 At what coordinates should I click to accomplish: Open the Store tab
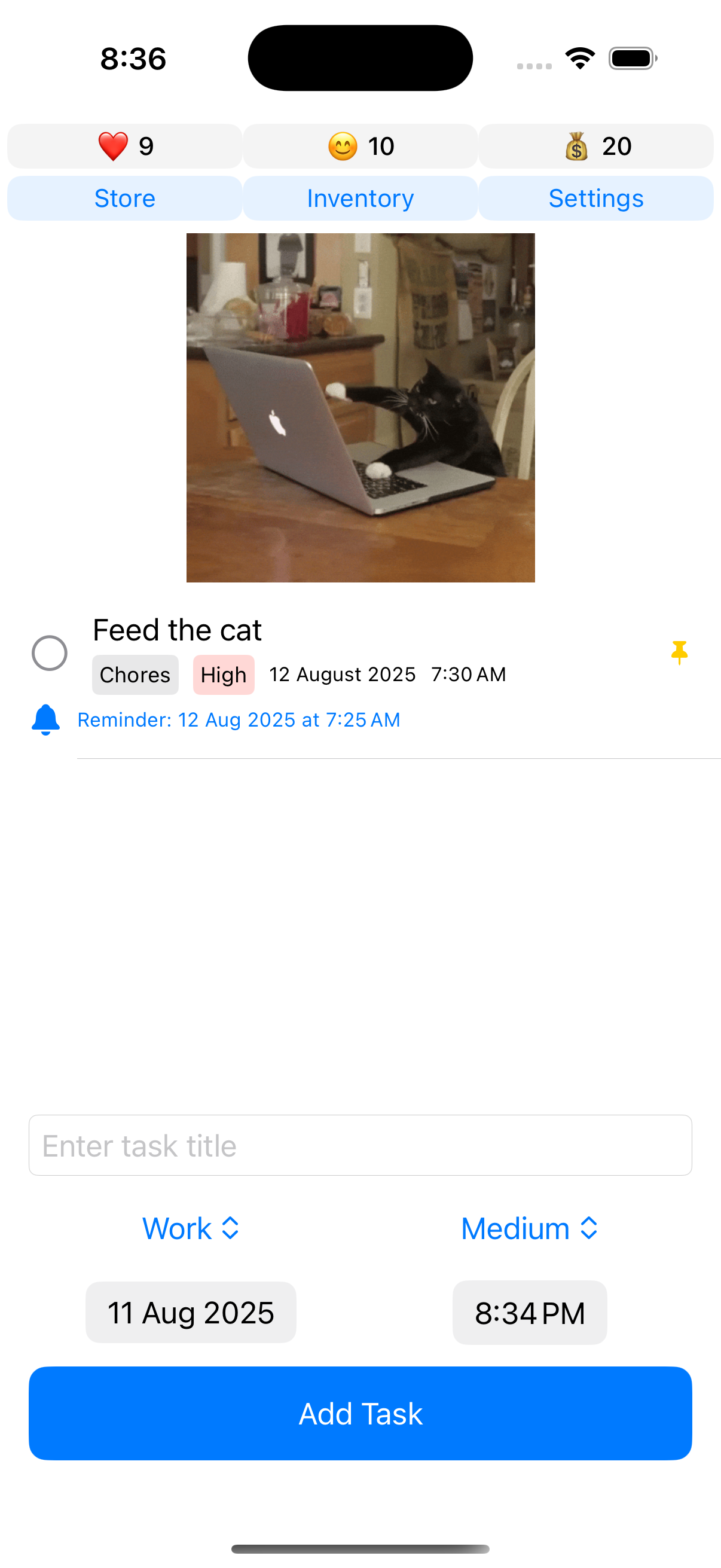[x=125, y=198]
